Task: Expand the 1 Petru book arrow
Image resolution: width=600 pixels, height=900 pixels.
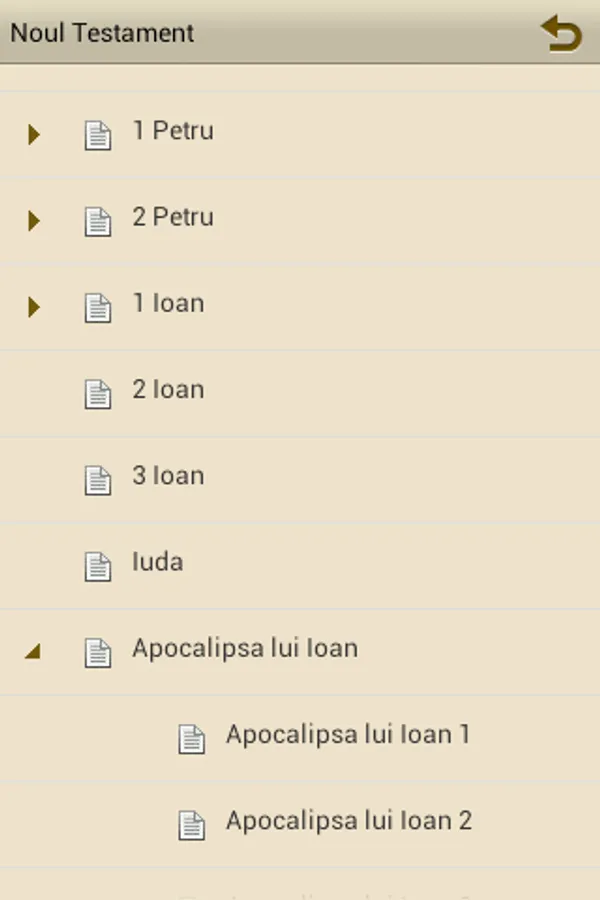Action: pyautogui.click(x=34, y=134)
